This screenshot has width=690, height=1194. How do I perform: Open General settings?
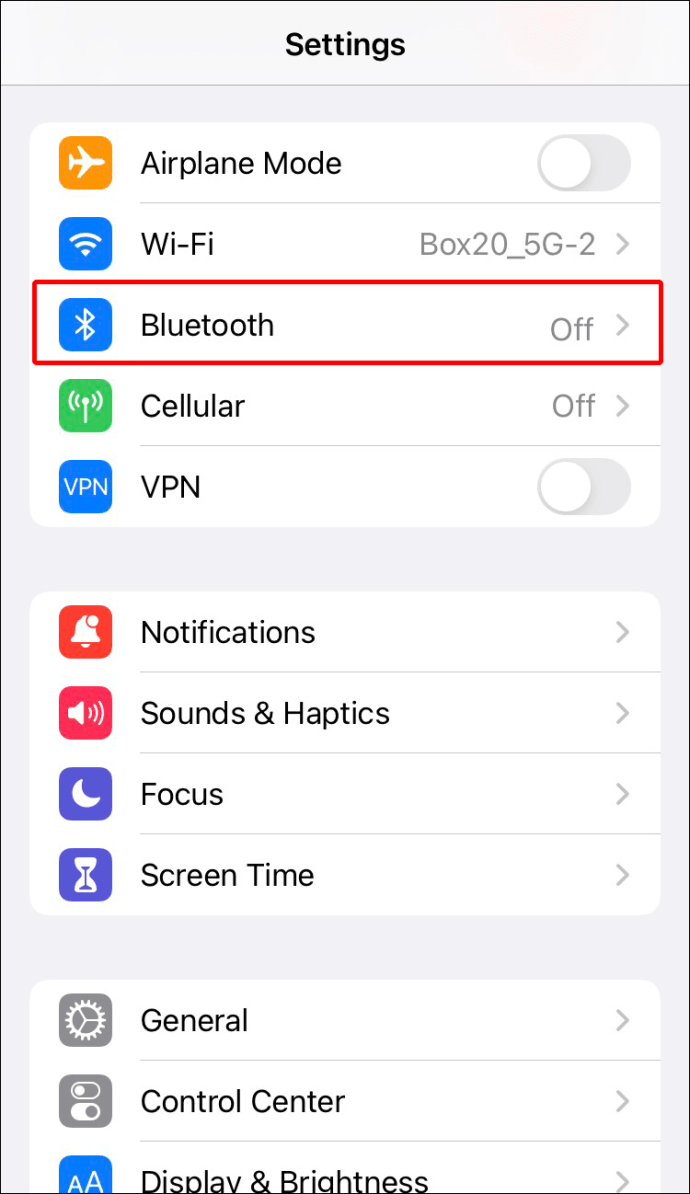coord(345,1020)
